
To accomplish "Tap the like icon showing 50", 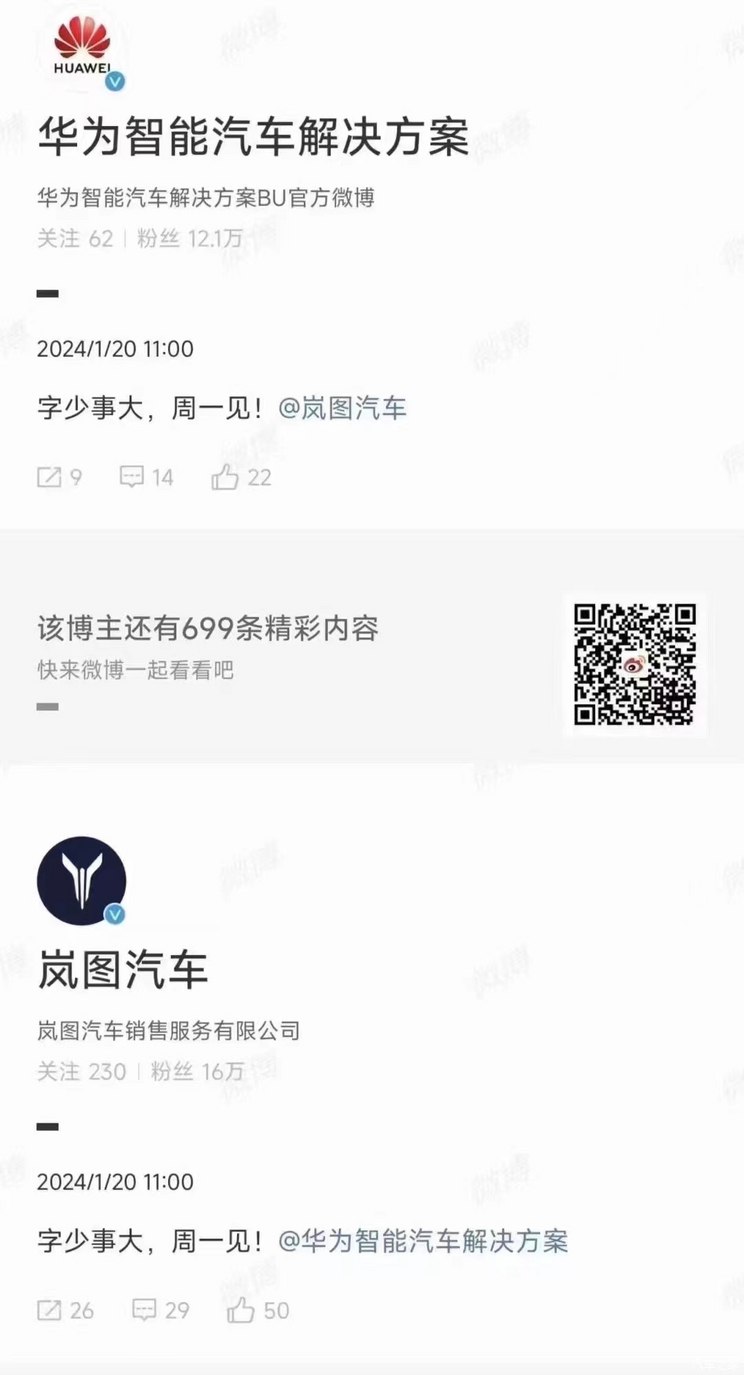I will (x=240, y=1309).
